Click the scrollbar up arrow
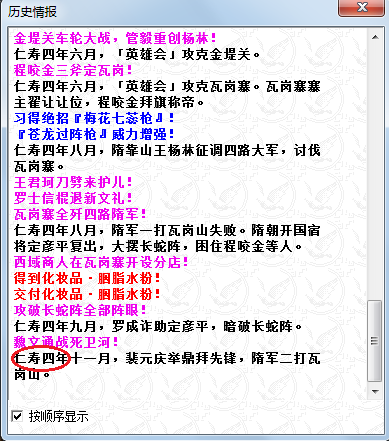 point(375,37)
